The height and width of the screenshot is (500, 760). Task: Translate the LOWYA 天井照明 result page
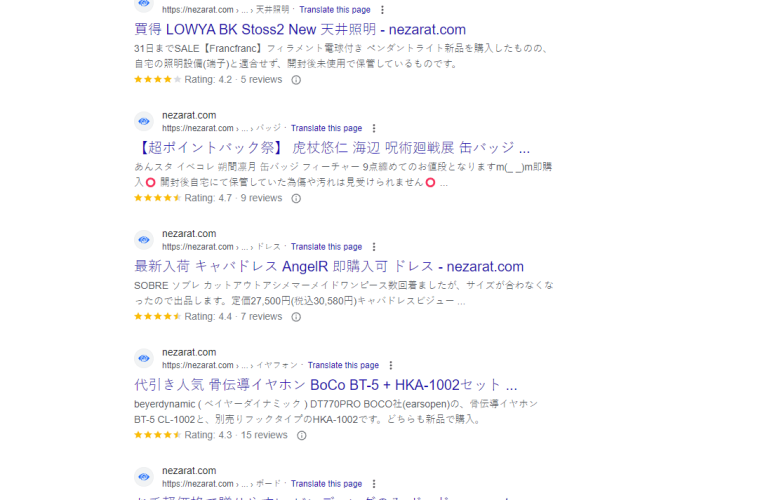coord(334,10)
